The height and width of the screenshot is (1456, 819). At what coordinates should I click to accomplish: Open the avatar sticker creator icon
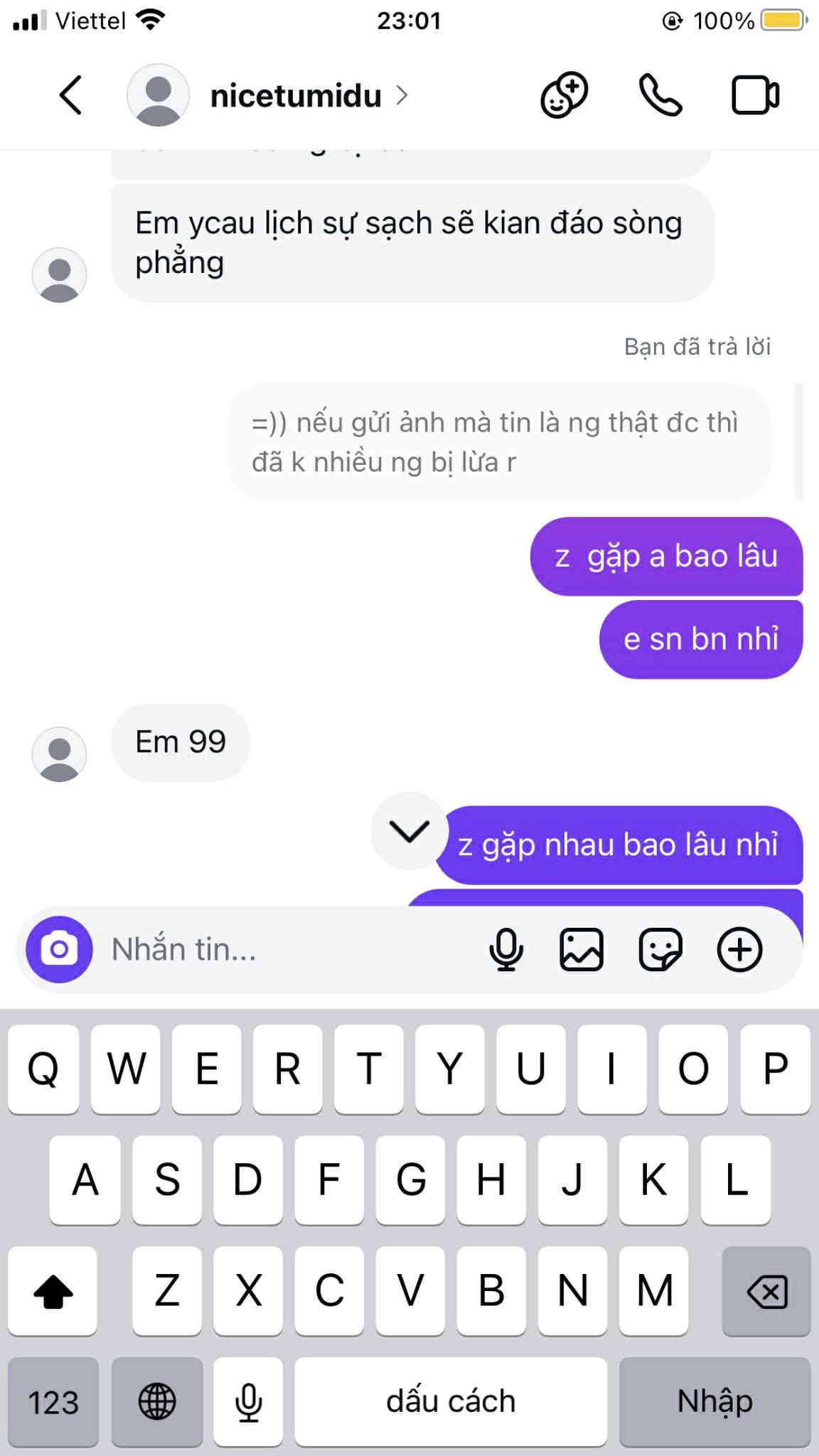click(564, 95)
